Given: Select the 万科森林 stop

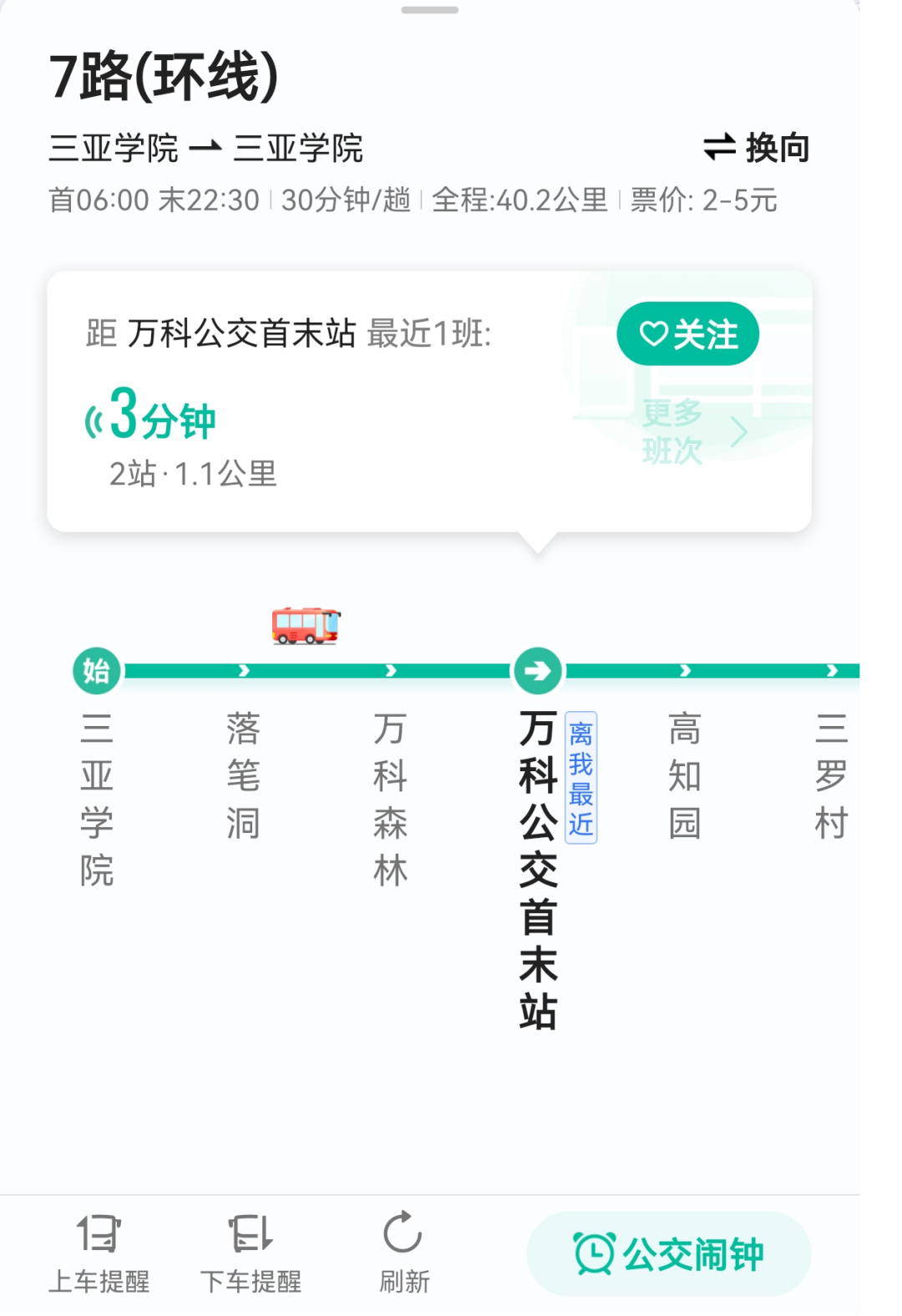Looking at the screenshot, I should (x=390, y=798).
